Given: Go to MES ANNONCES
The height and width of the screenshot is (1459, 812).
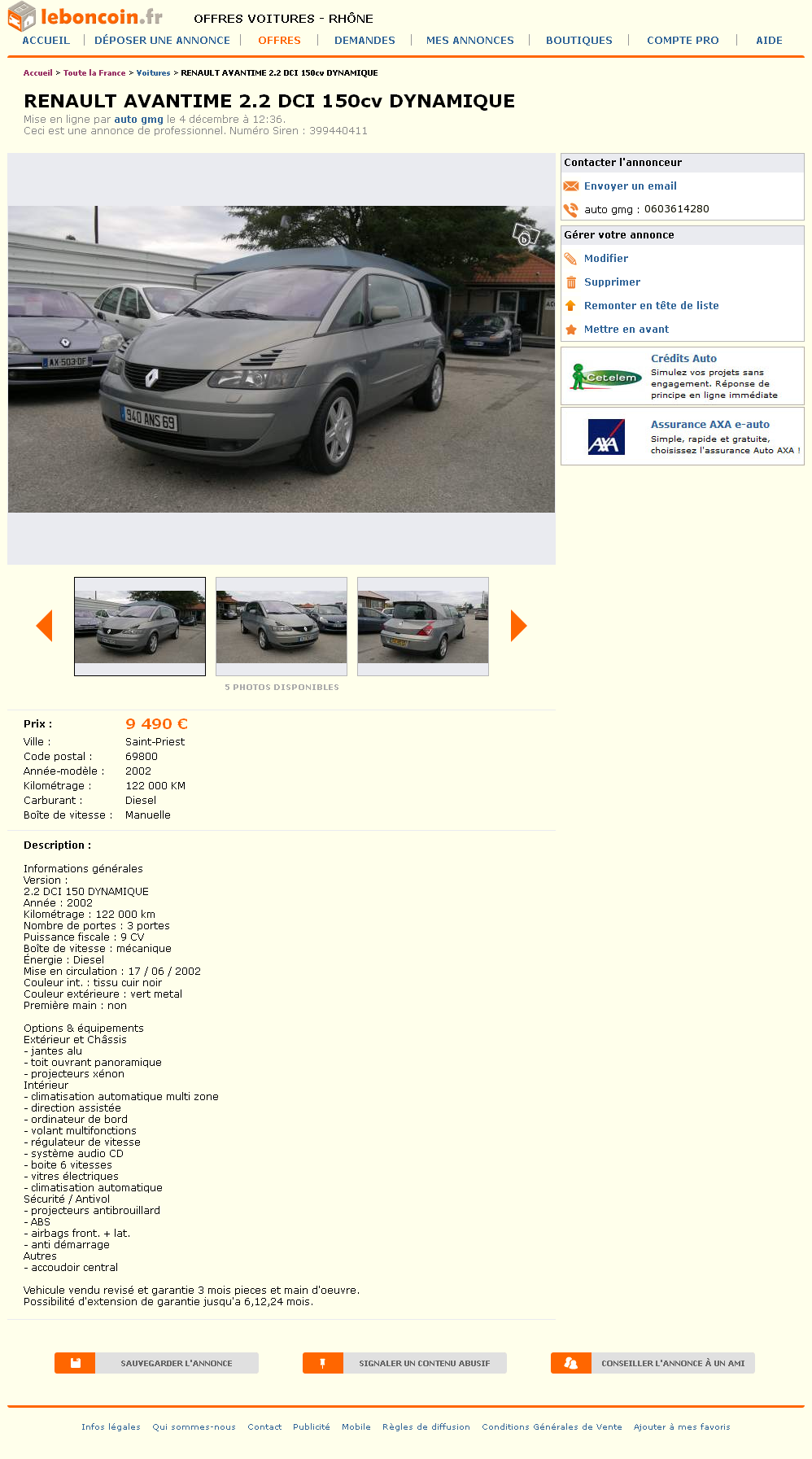Looking at the screenshot, I should 469,40.
